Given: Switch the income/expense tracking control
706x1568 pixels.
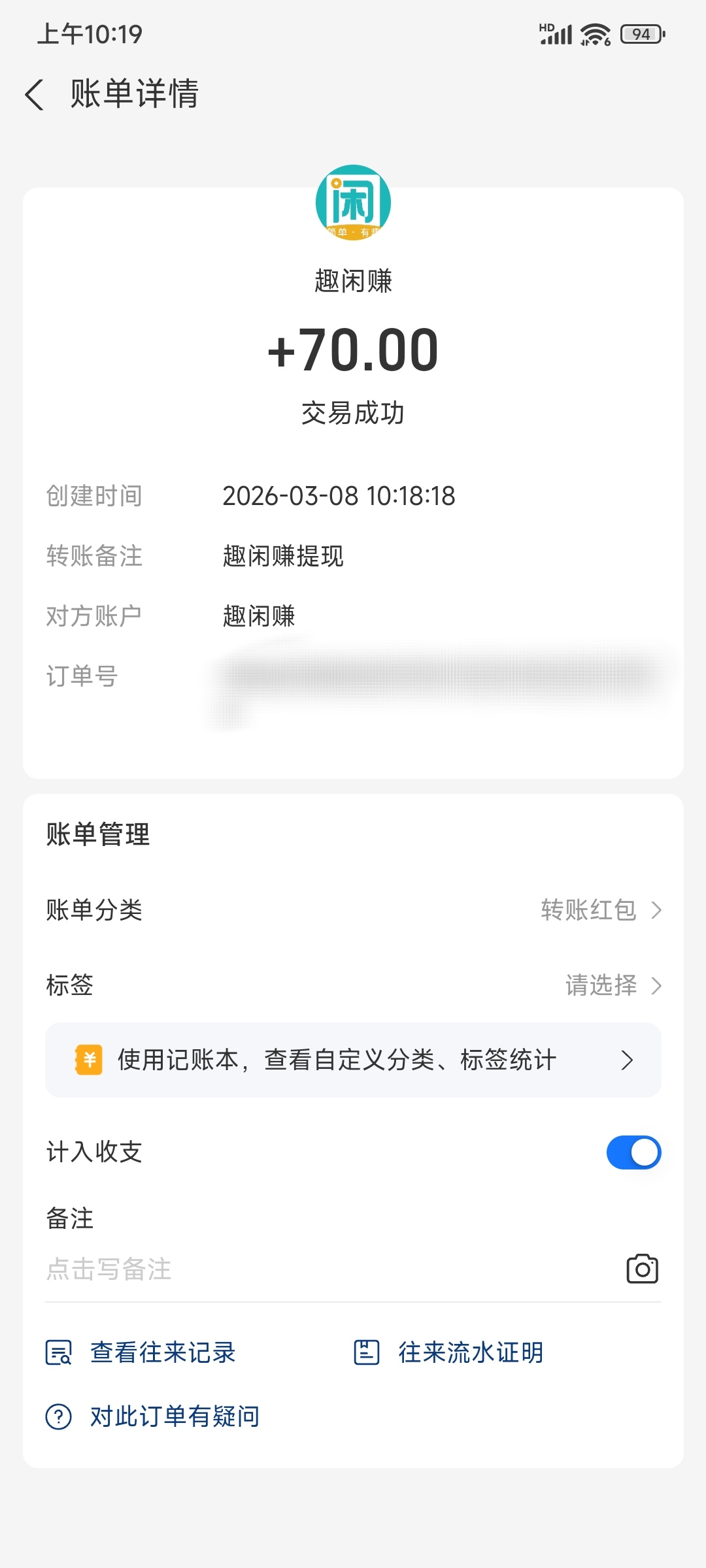Looking at the screenshot, I should (633, 1152).
